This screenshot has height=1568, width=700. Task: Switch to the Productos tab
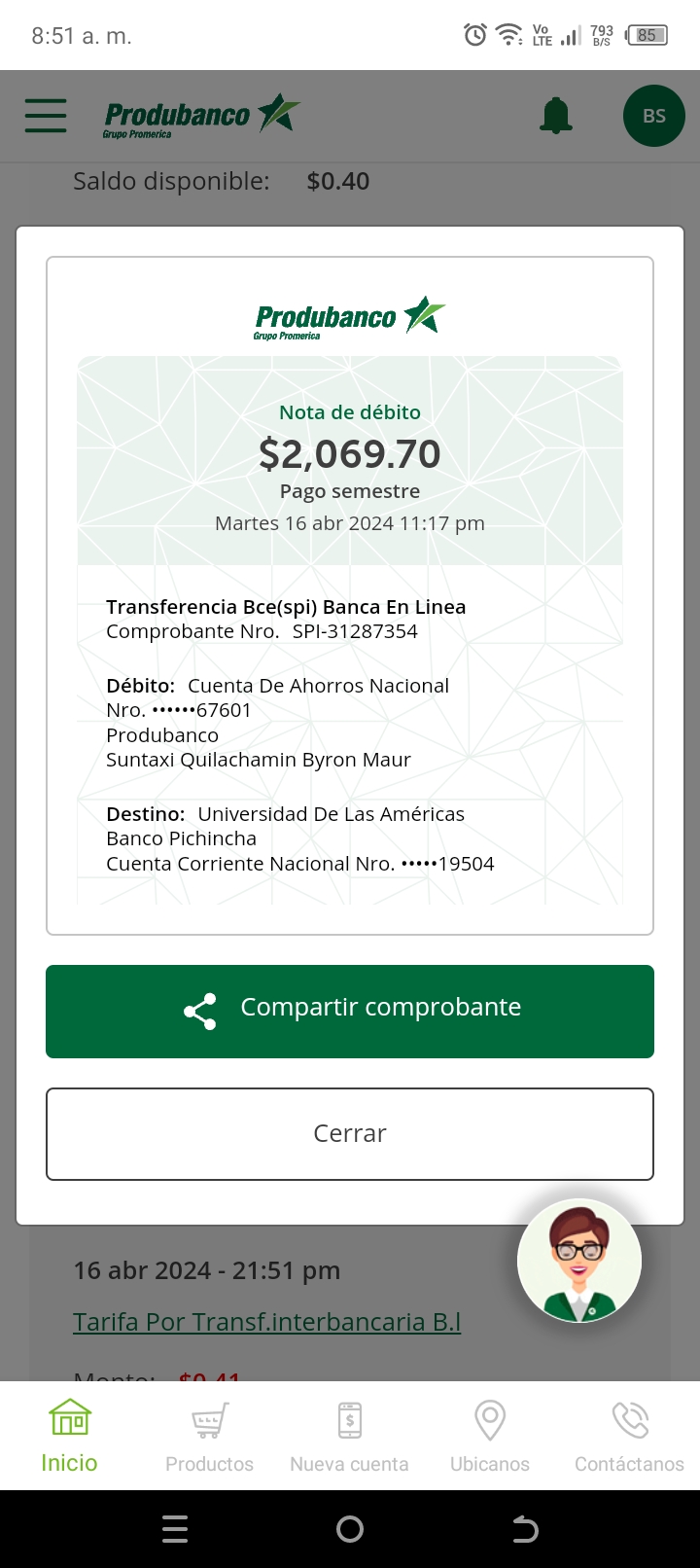[209, 1436]
